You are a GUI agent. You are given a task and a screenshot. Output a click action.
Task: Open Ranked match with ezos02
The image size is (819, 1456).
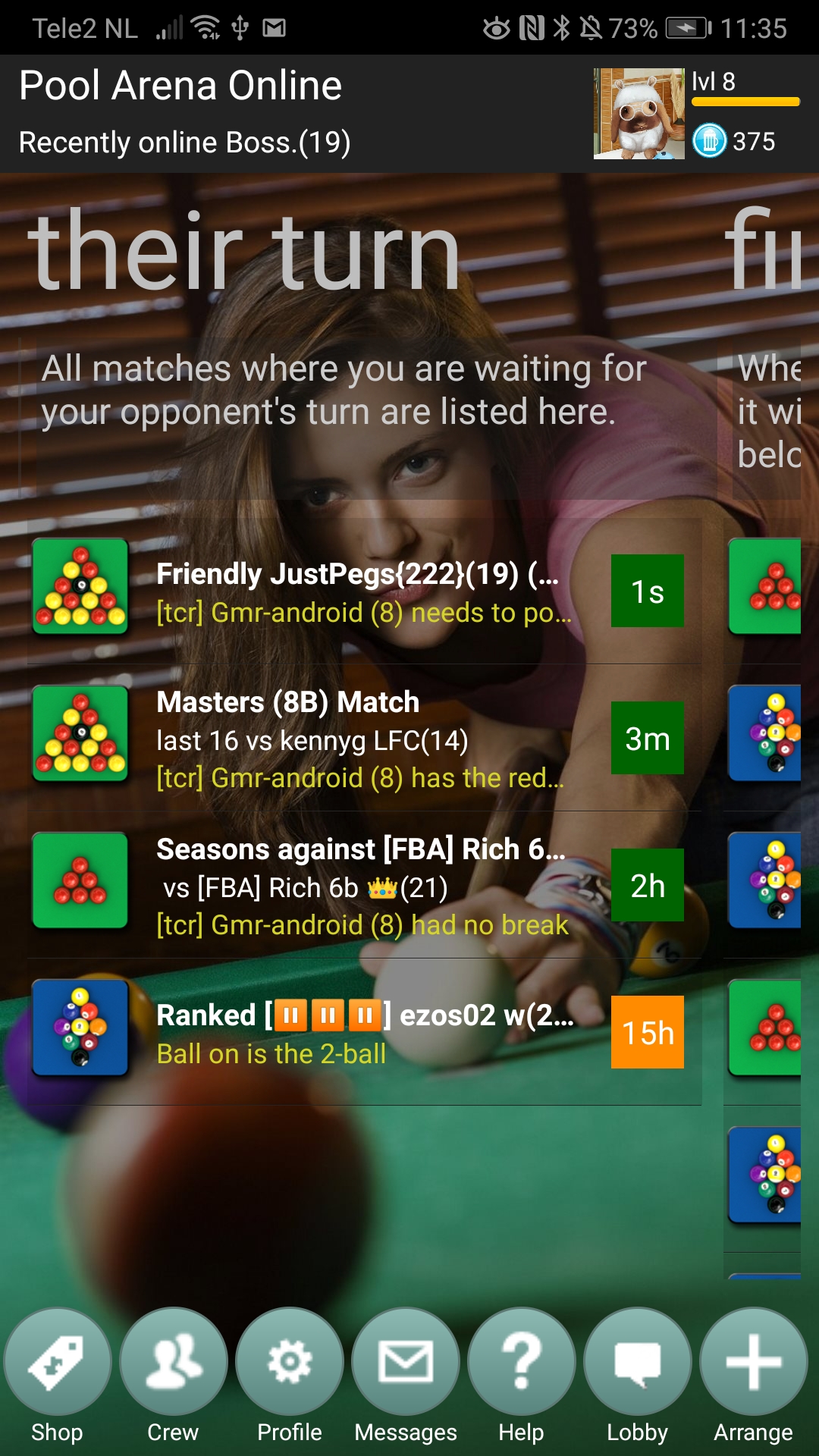pos(364,1034)
